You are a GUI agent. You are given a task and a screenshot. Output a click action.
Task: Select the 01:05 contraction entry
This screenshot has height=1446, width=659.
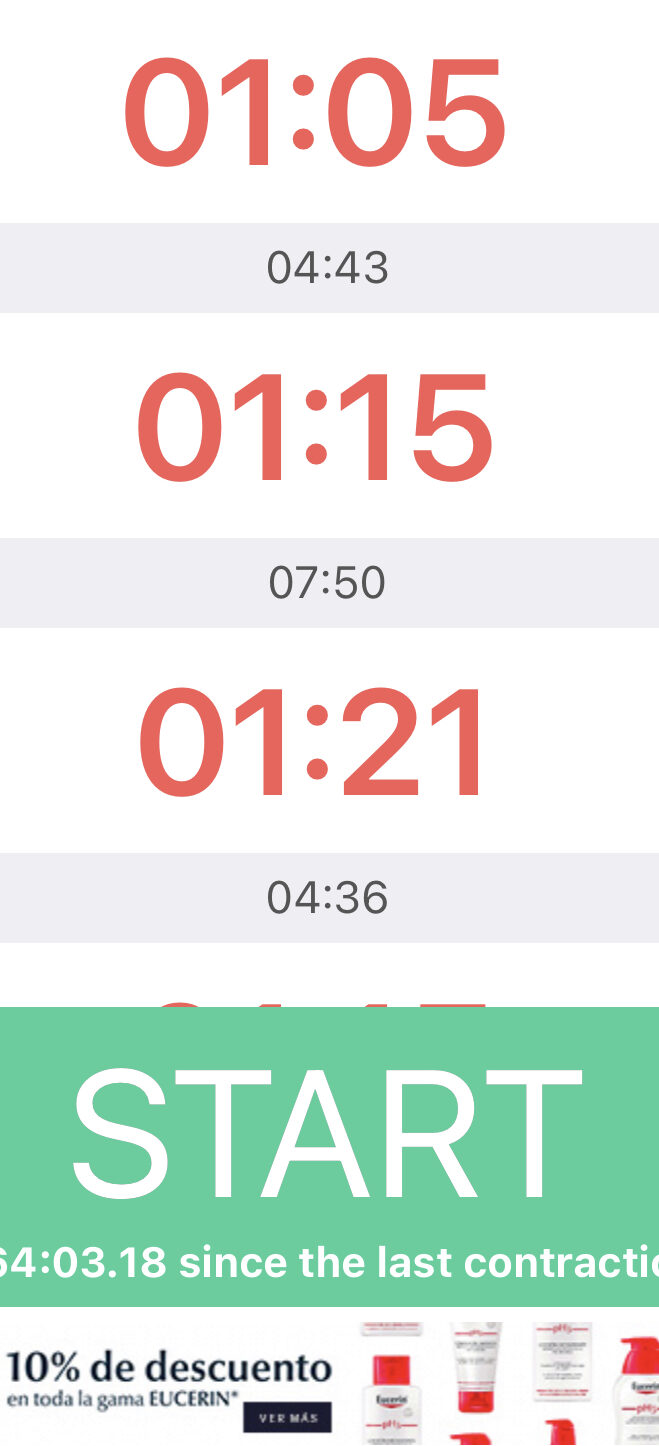[x=329, y=111]
